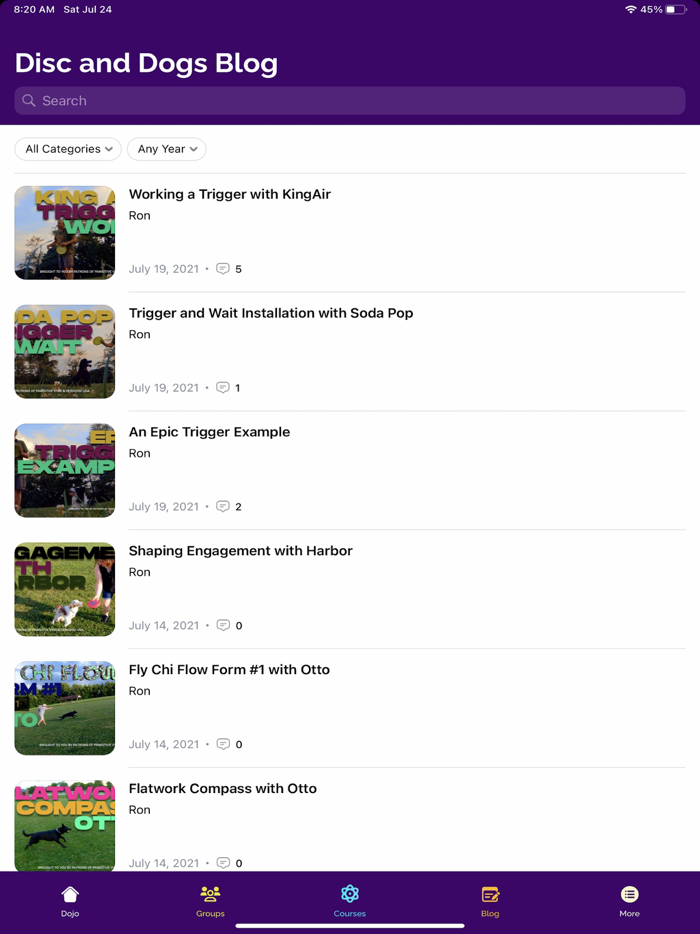Image resolution: width=700 pixels, height=934 pixels.
Task: Switch to the Courses tab
Action: (x=350, y=900)
